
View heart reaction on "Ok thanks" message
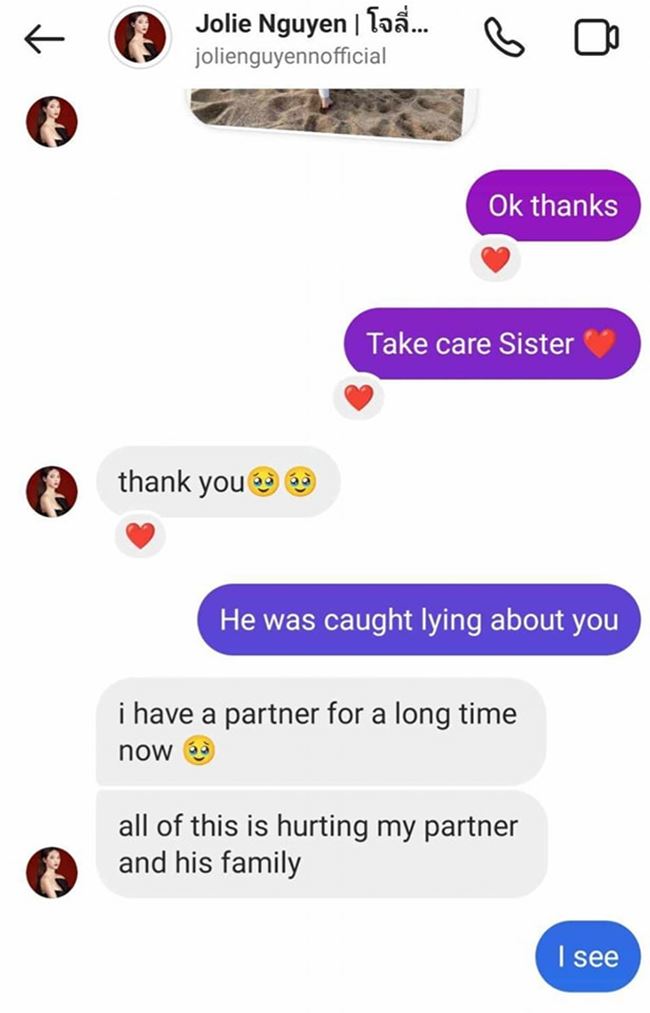pos(495,260)
